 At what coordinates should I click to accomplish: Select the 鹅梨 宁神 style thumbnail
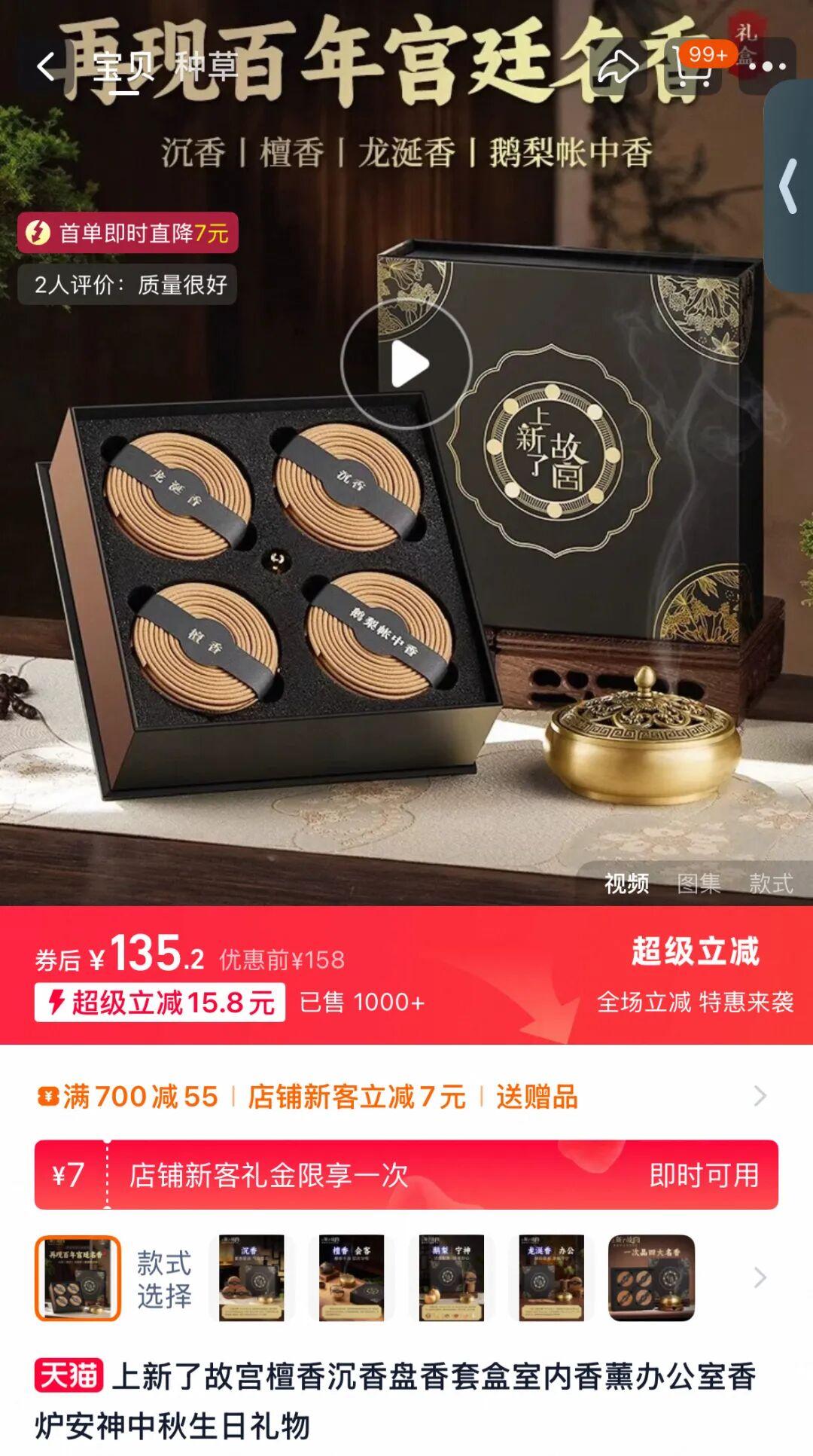(x=452, y=1277)
